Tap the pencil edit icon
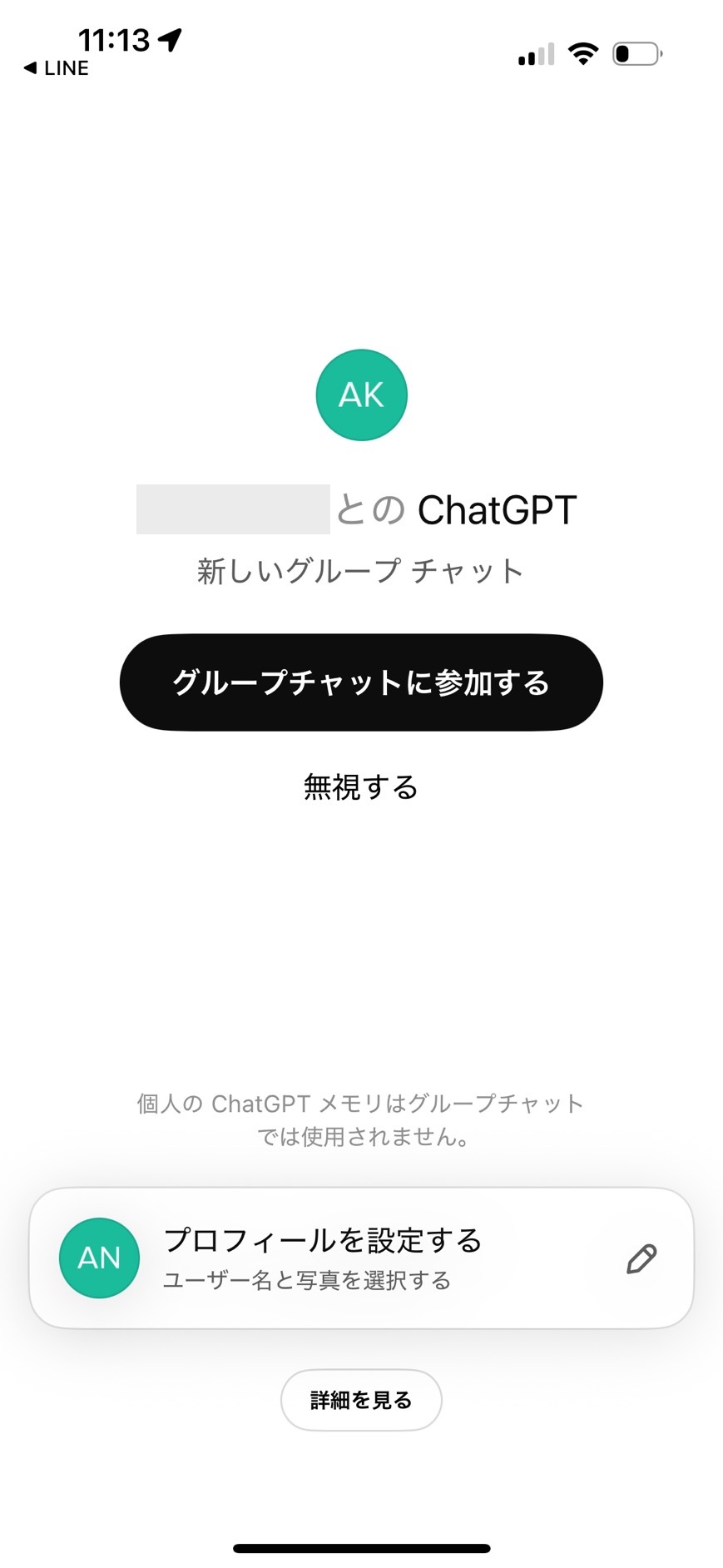 tap(641, 1258)
